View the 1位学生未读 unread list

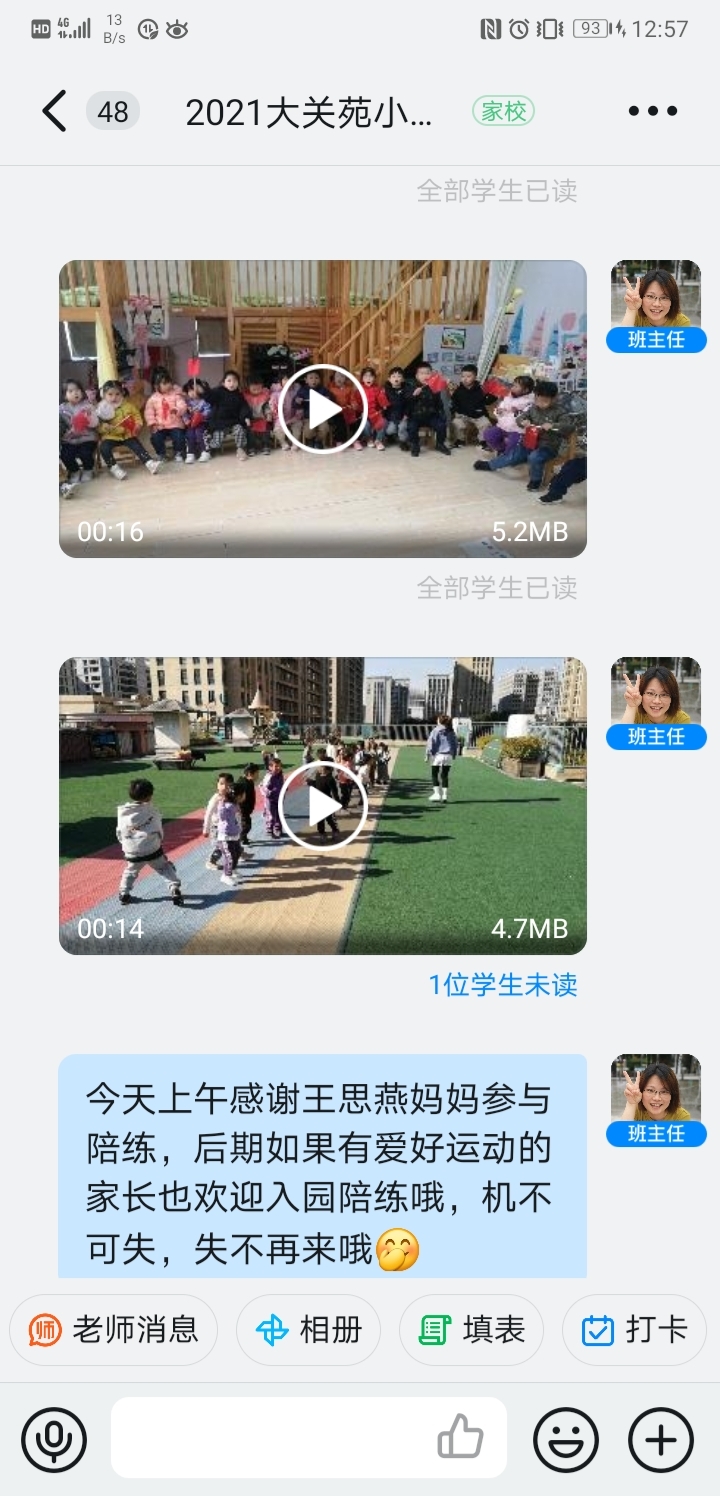click(503, 985)
